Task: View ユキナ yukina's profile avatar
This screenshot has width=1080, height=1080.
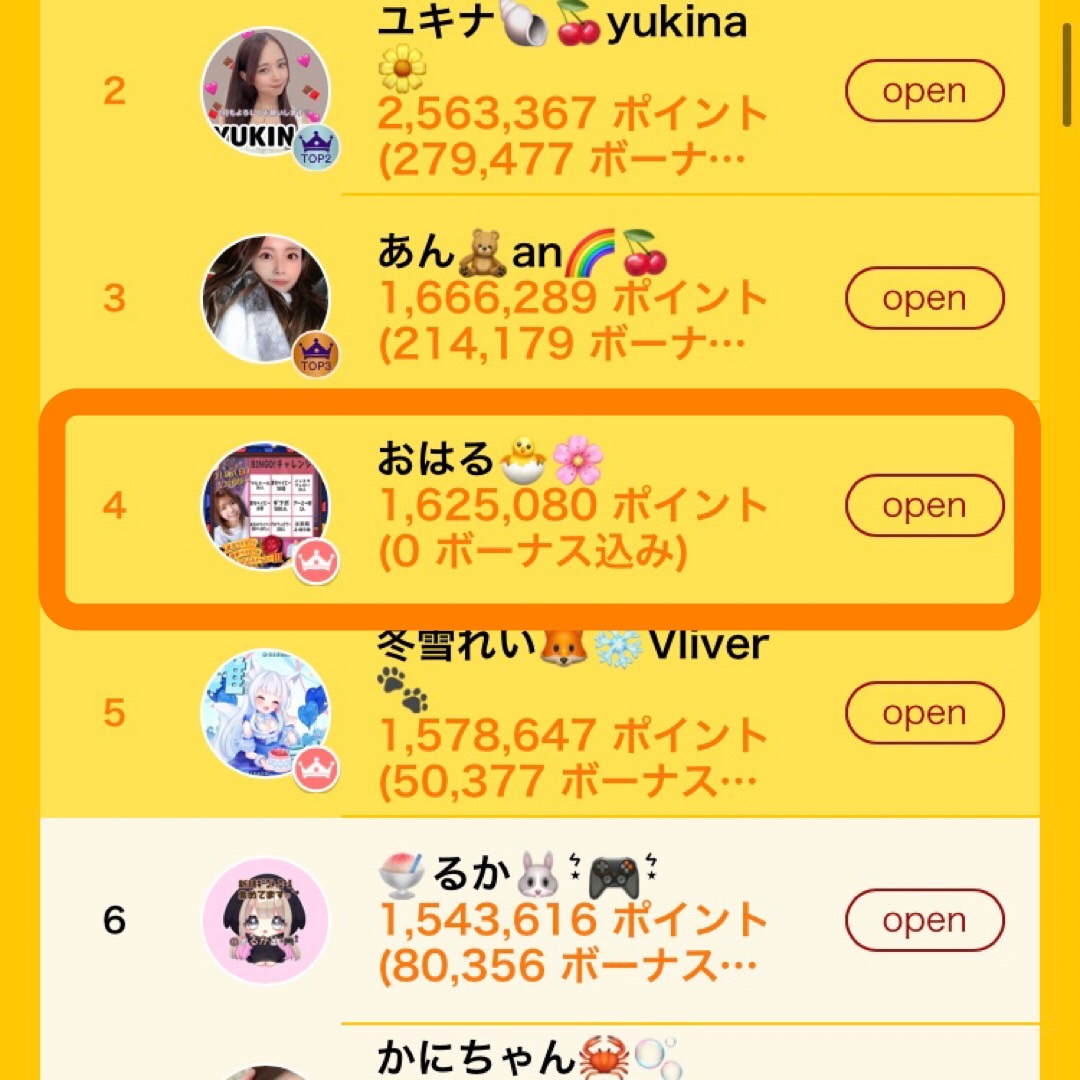Action: point(265,91)
